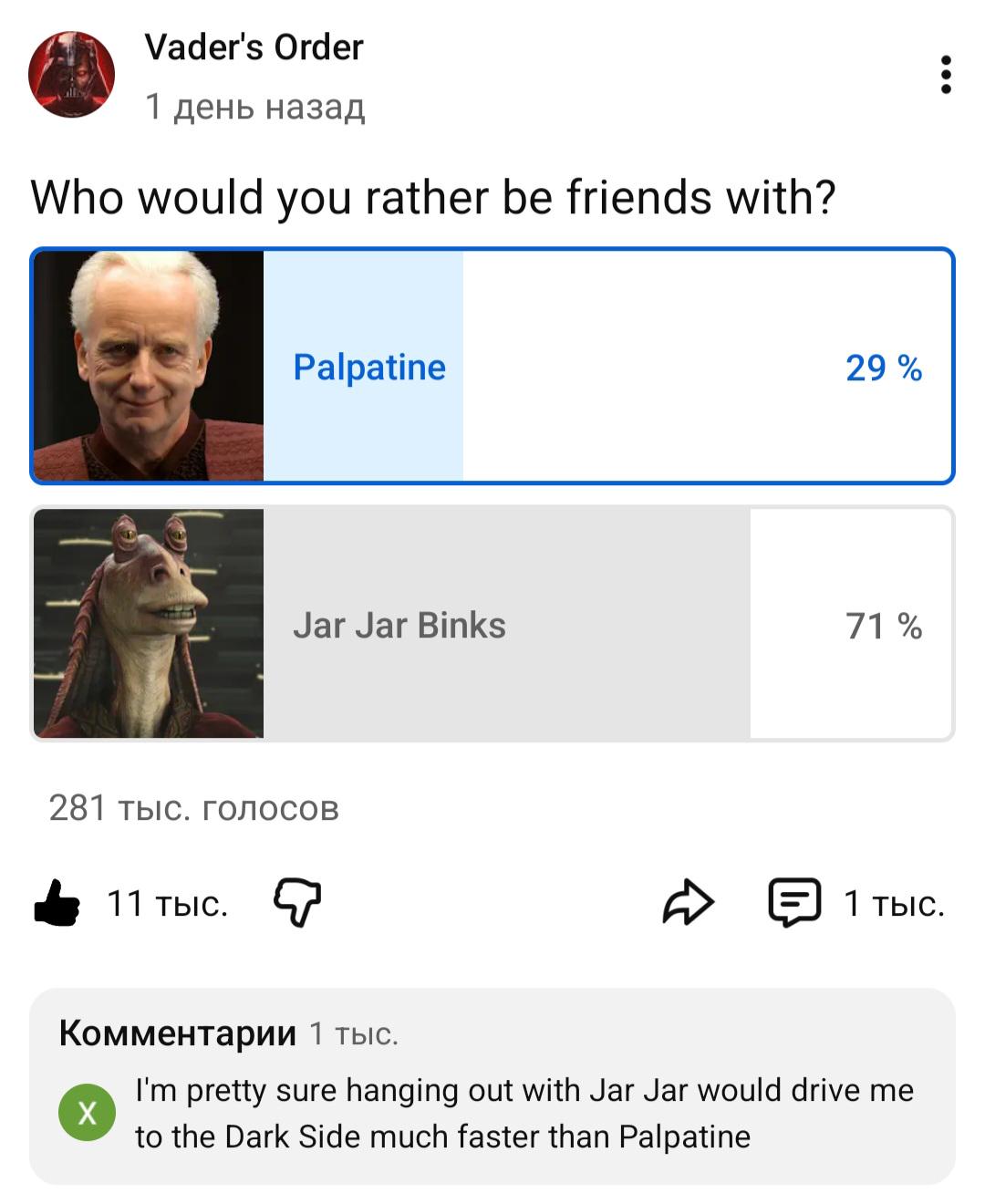Image resolution: width=985 pixels, height=1204 pixels.
Task: Select the Palpatine poll option
Action: coord(493,366)
